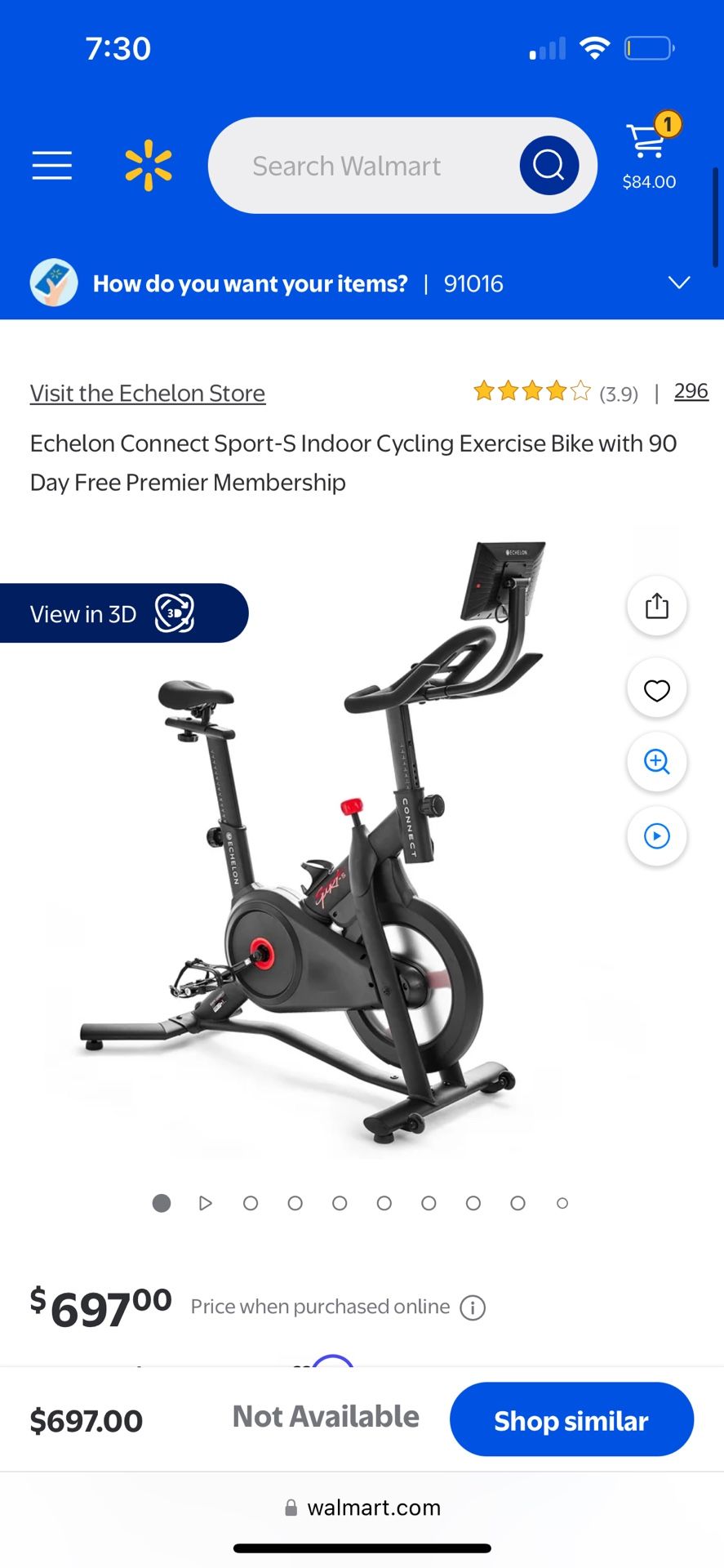
Task: Go to Walmart home via spark logo
Action: [x=149, y=166]
